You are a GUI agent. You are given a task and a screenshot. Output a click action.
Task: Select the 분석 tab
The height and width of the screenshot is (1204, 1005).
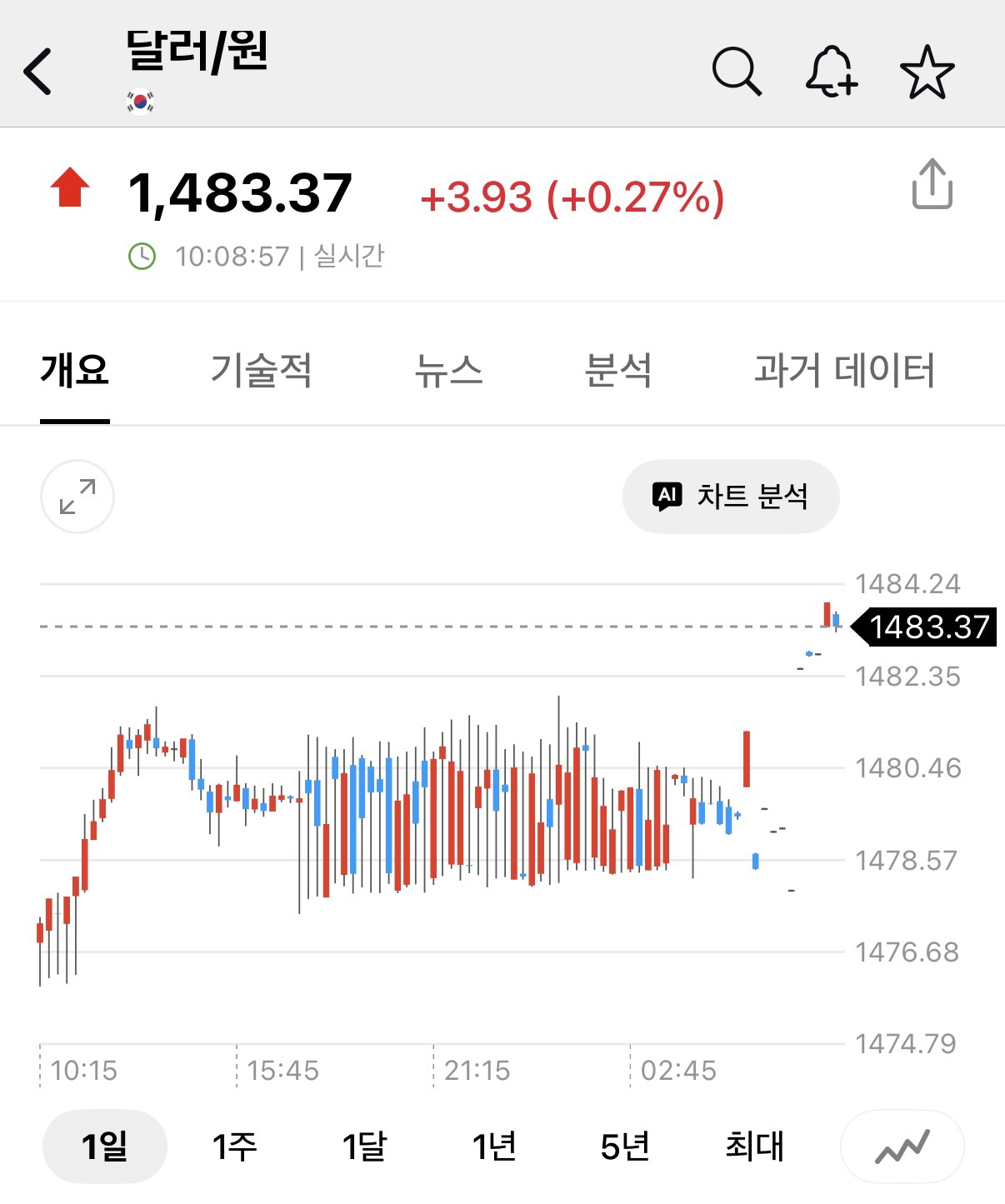click(x=617, y=370)
